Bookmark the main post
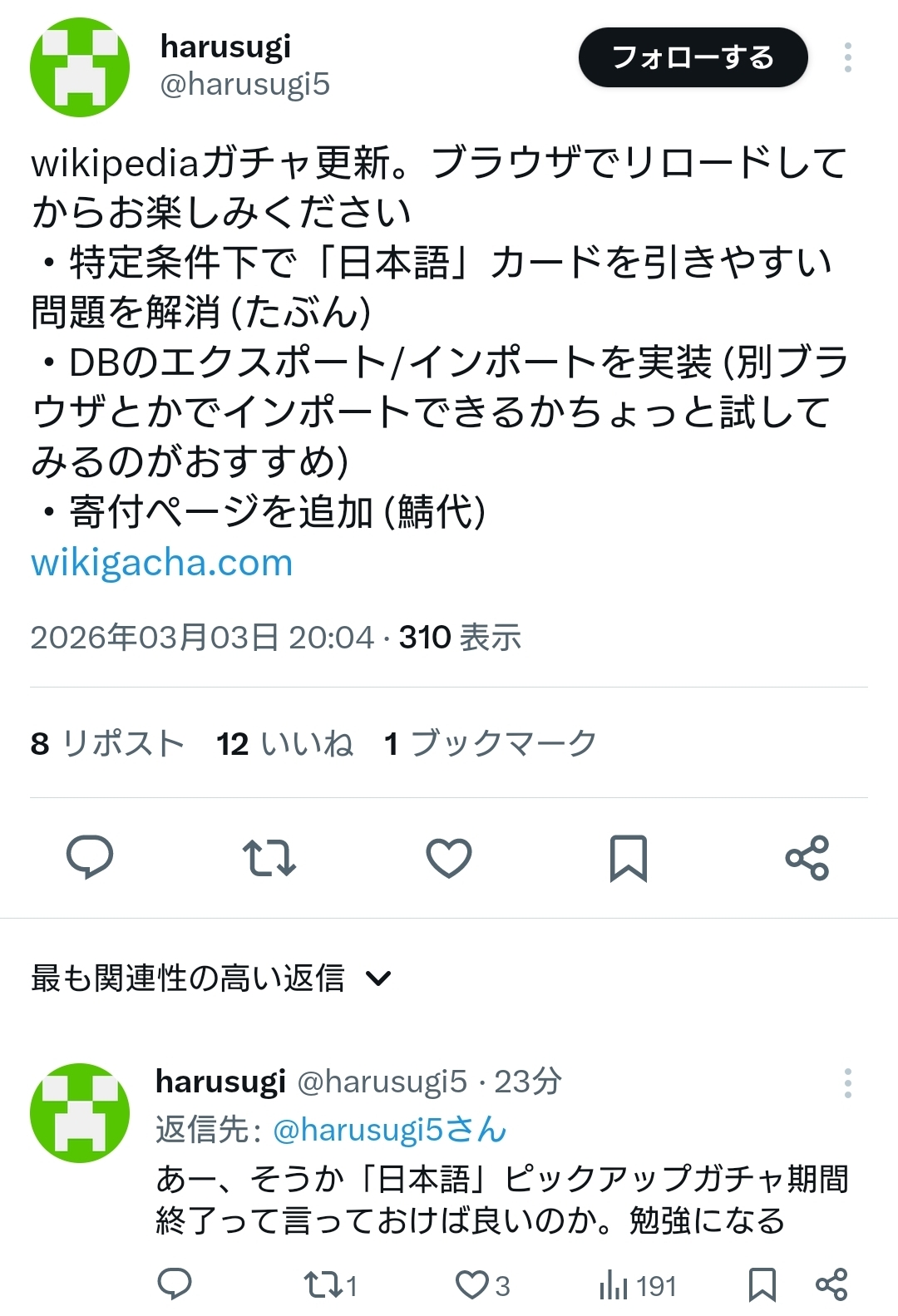This screenshot has height=1316, width=898. click(x=628, y=858)
